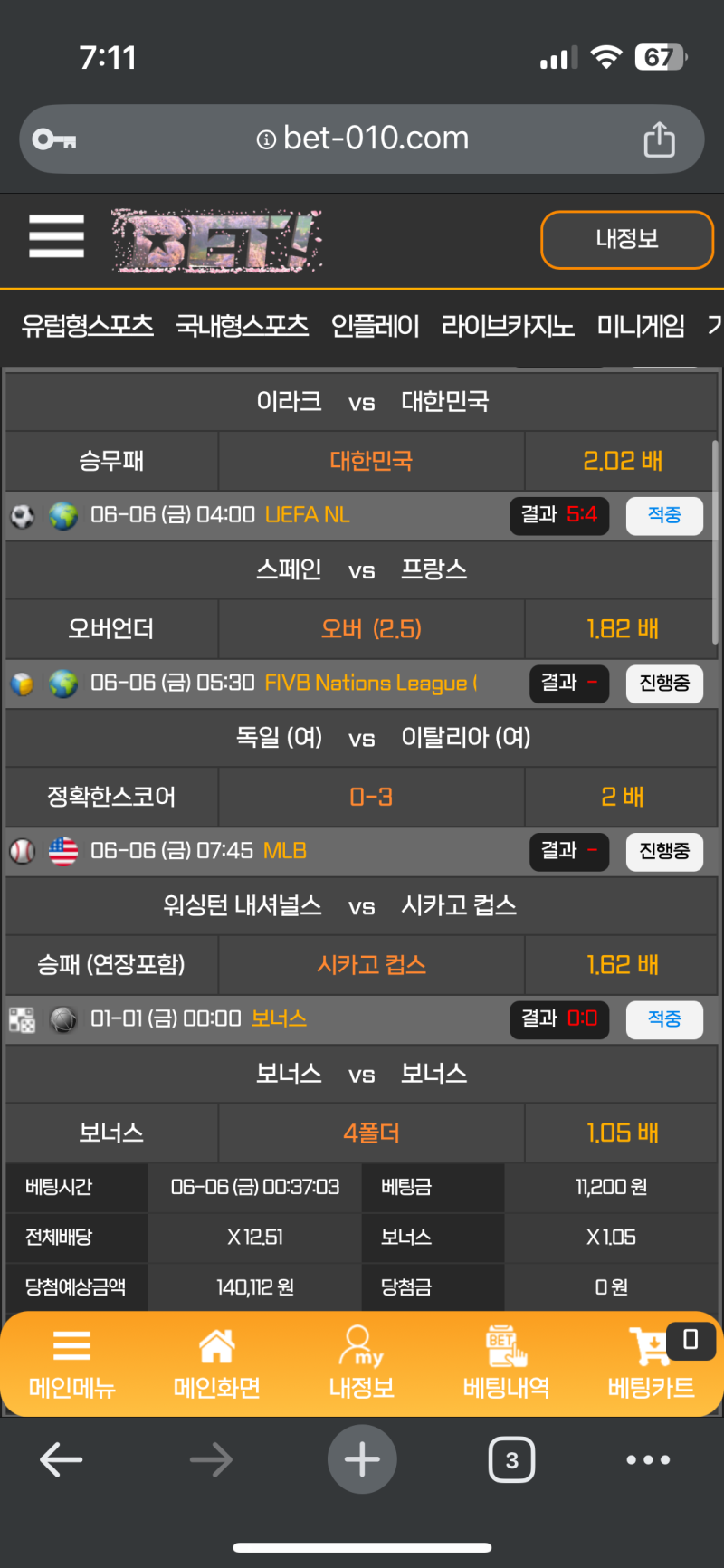
Task: Switch to 유럽형스포츠 tab
Action: pos(88,326)
